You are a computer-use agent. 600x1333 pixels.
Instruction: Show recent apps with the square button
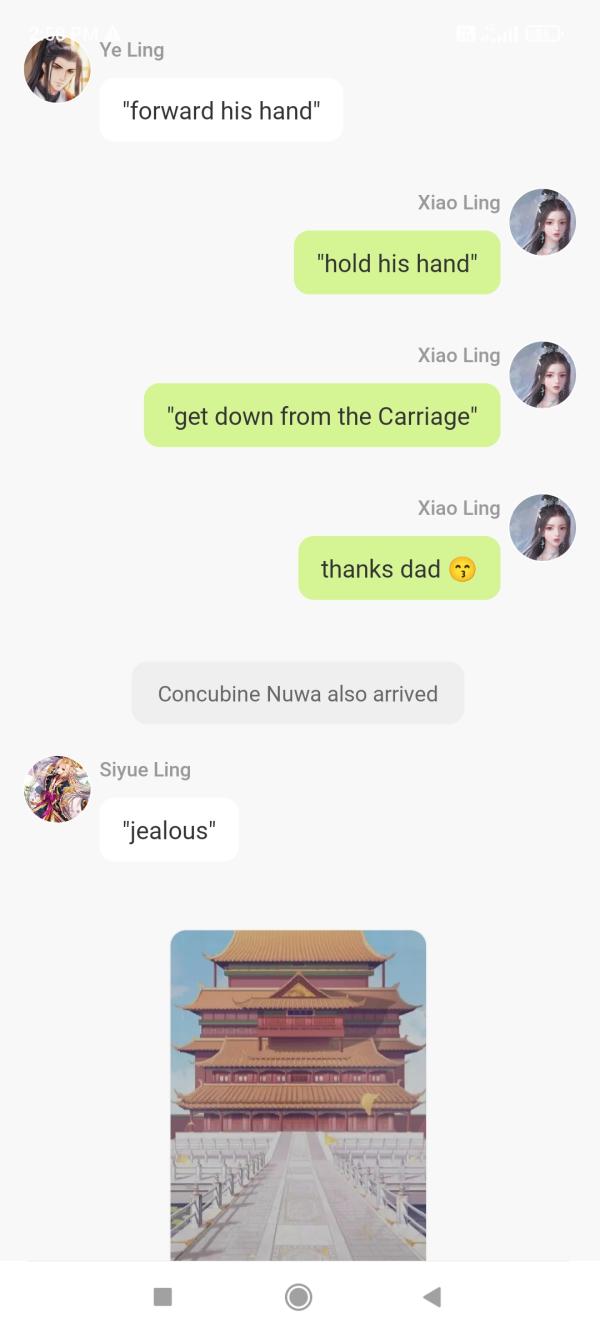click(163, 1297)
